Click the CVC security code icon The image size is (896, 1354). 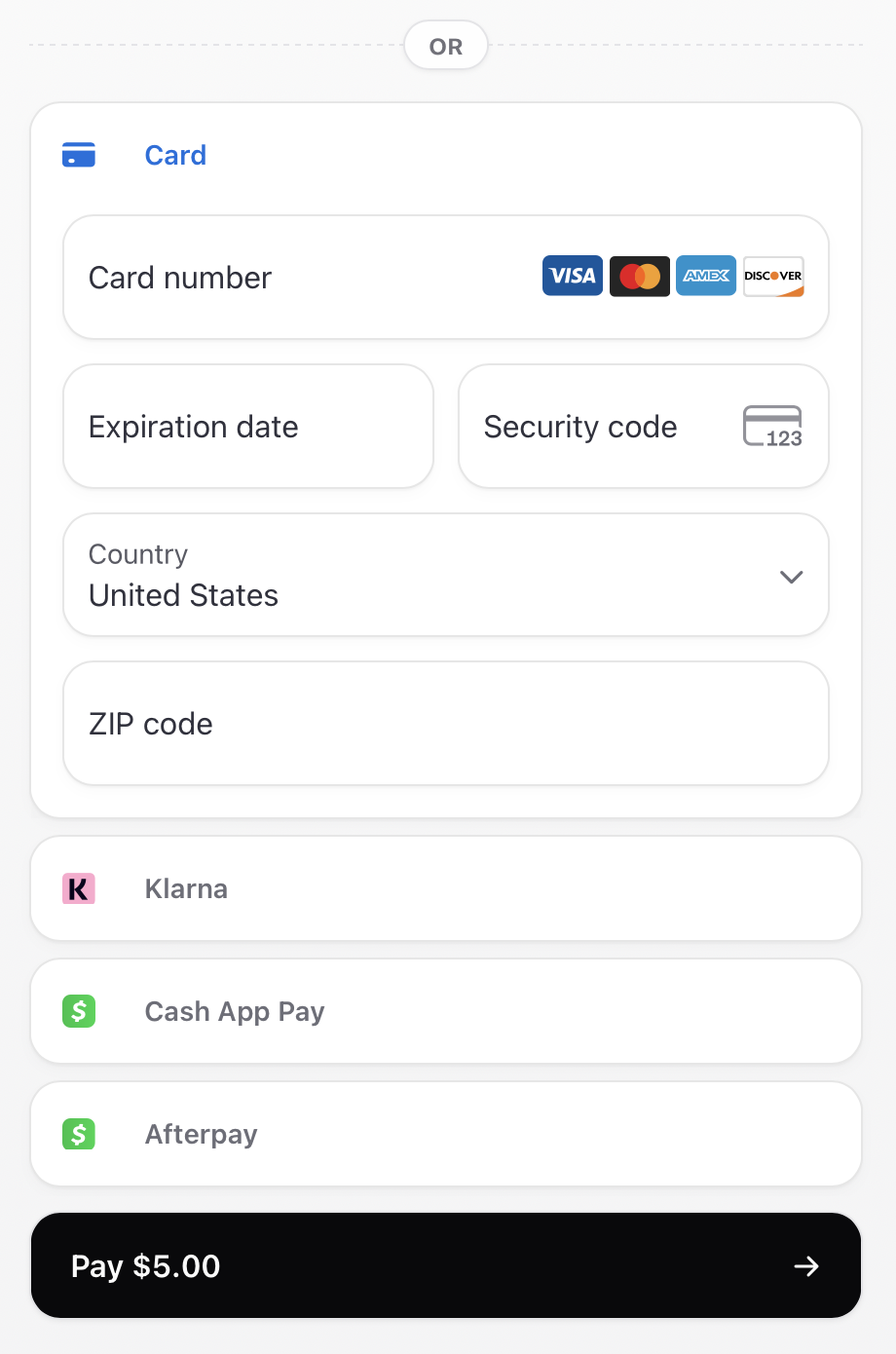click(773, 426)
